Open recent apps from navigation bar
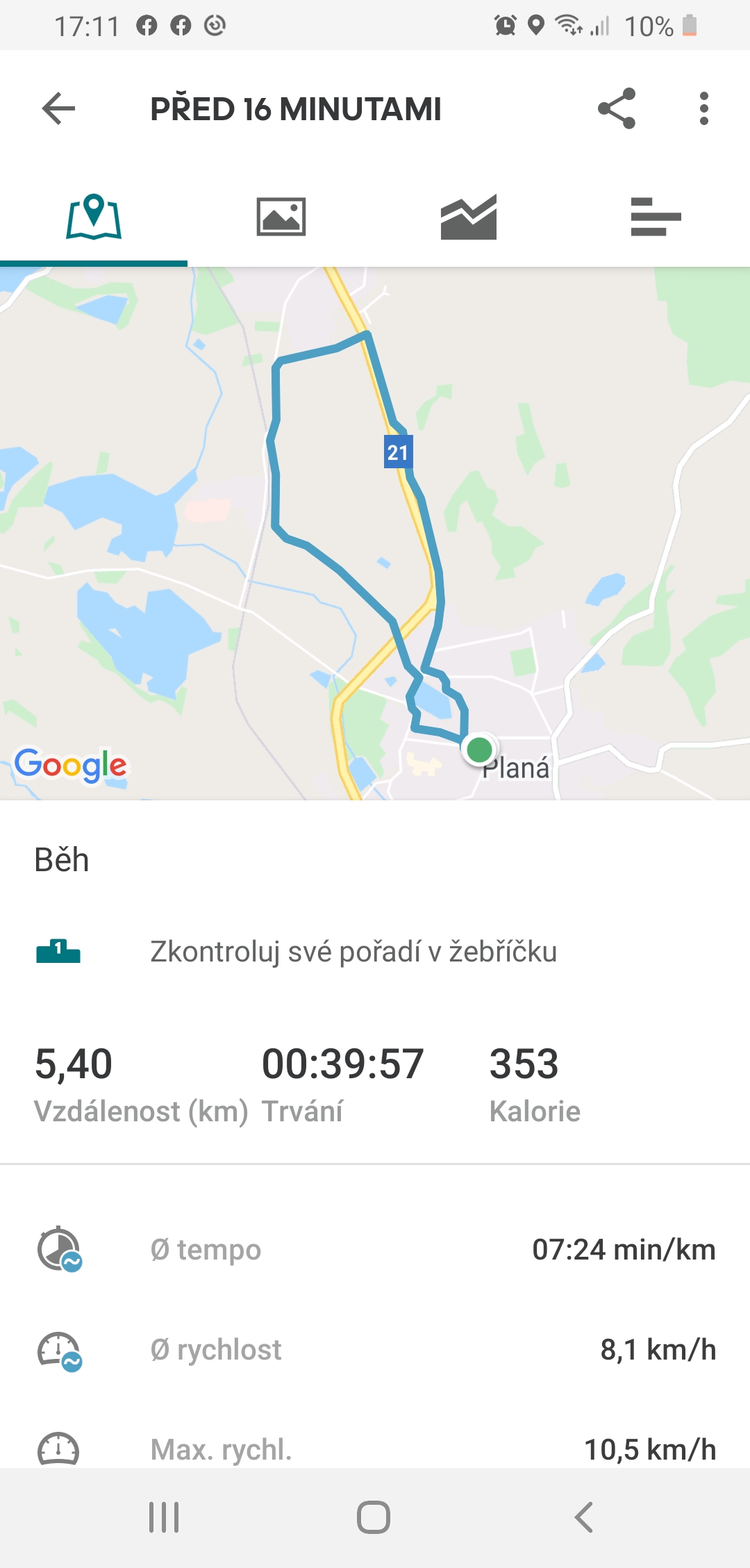This screenshot has height=1568, width=750. click(164, 1517)
